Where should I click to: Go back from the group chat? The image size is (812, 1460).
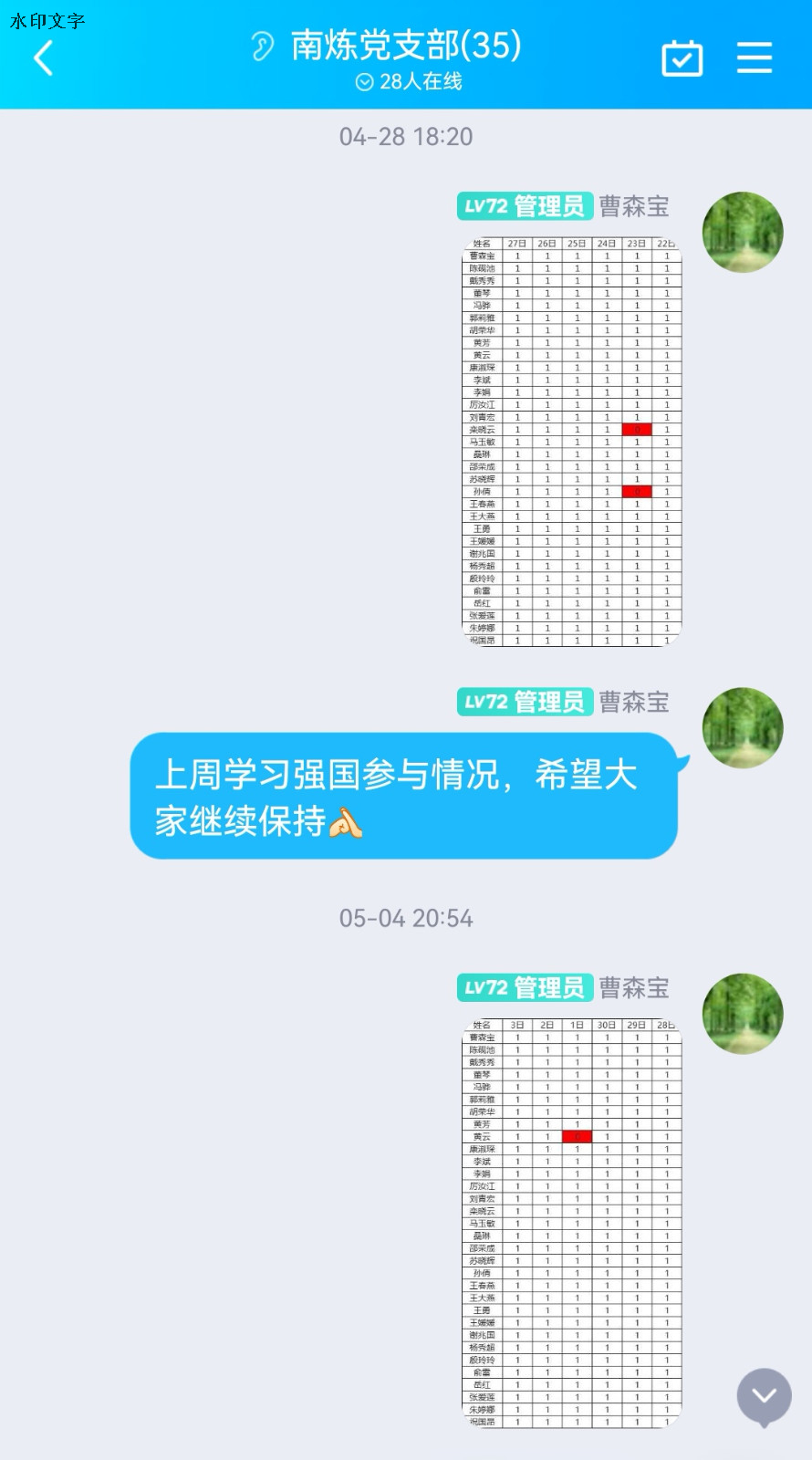[x=43, y=58]
